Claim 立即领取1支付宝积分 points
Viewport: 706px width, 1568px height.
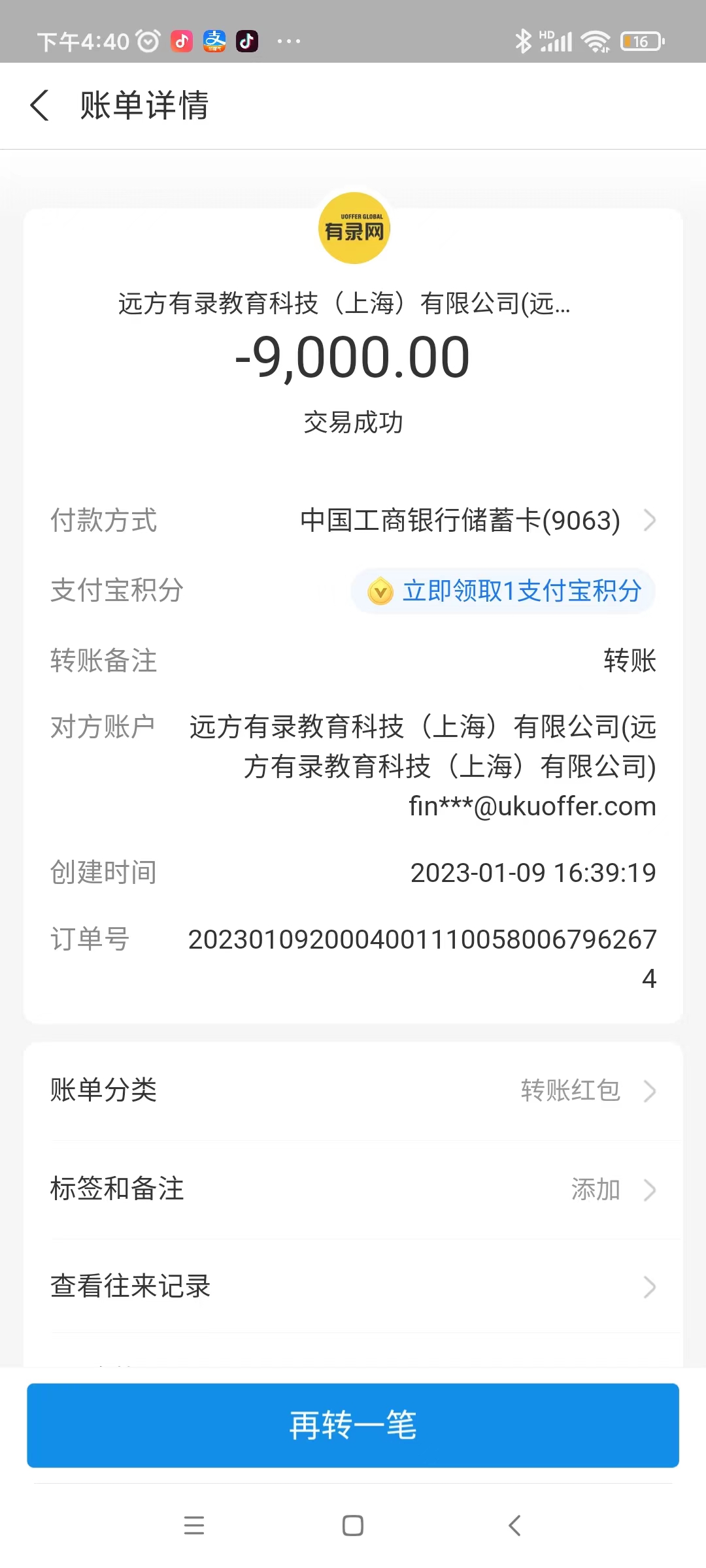(x=504, y=591)
